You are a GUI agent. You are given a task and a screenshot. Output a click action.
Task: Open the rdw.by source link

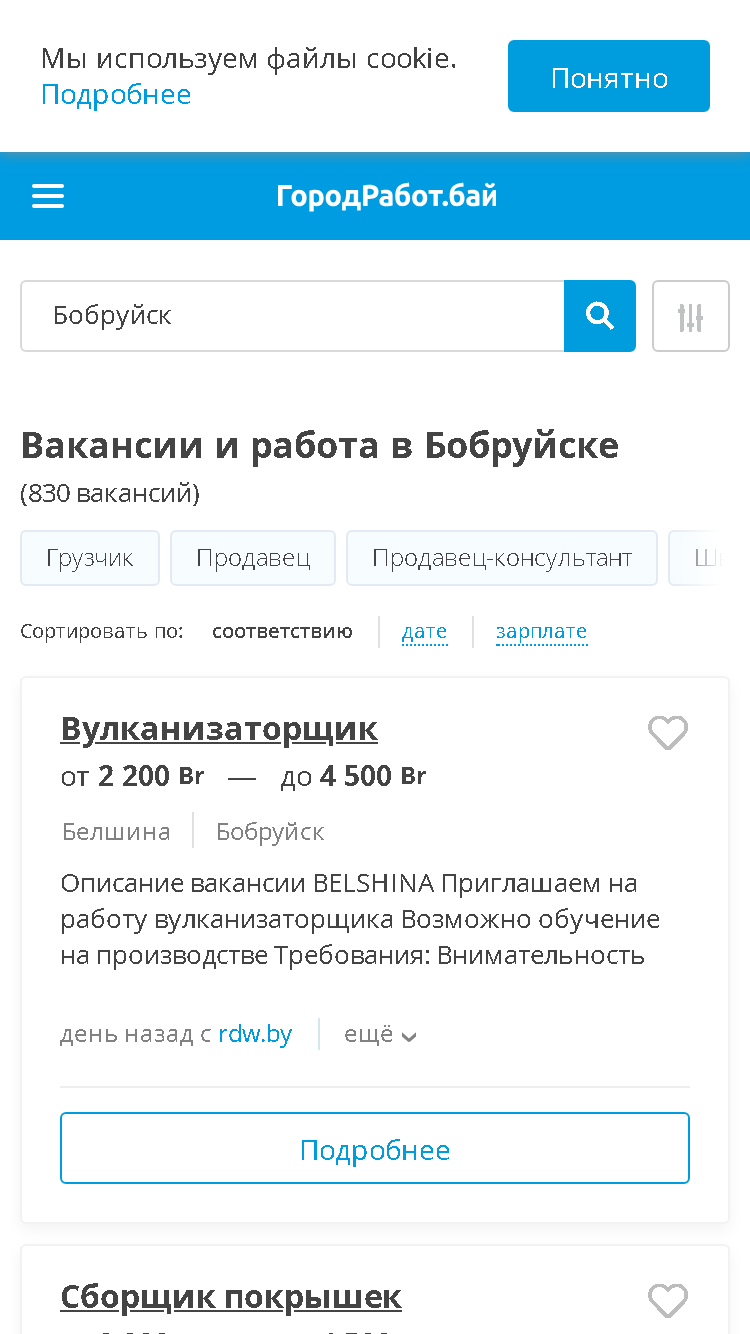[255, 1034]
